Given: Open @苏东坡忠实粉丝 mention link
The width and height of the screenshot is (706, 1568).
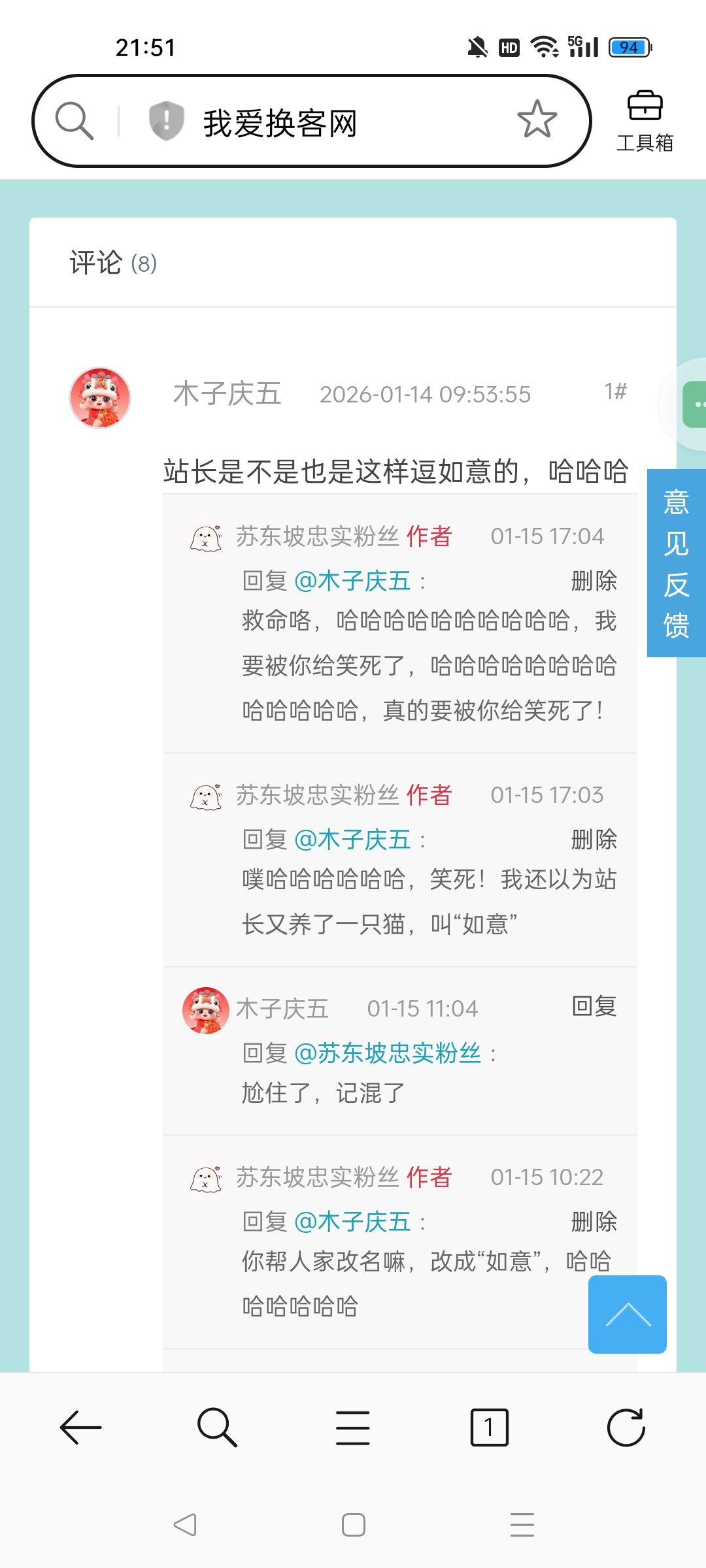Looking at the screenshot, I should coord(387,1053).
